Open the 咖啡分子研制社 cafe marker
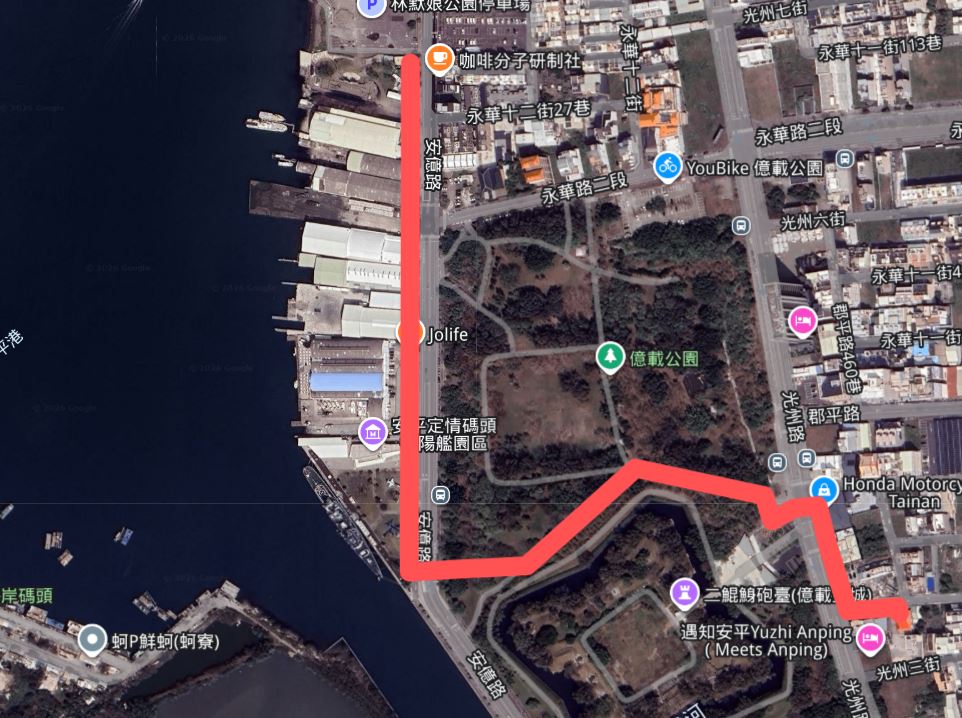This screenshot has height=718, width=962. click(438, 59)
